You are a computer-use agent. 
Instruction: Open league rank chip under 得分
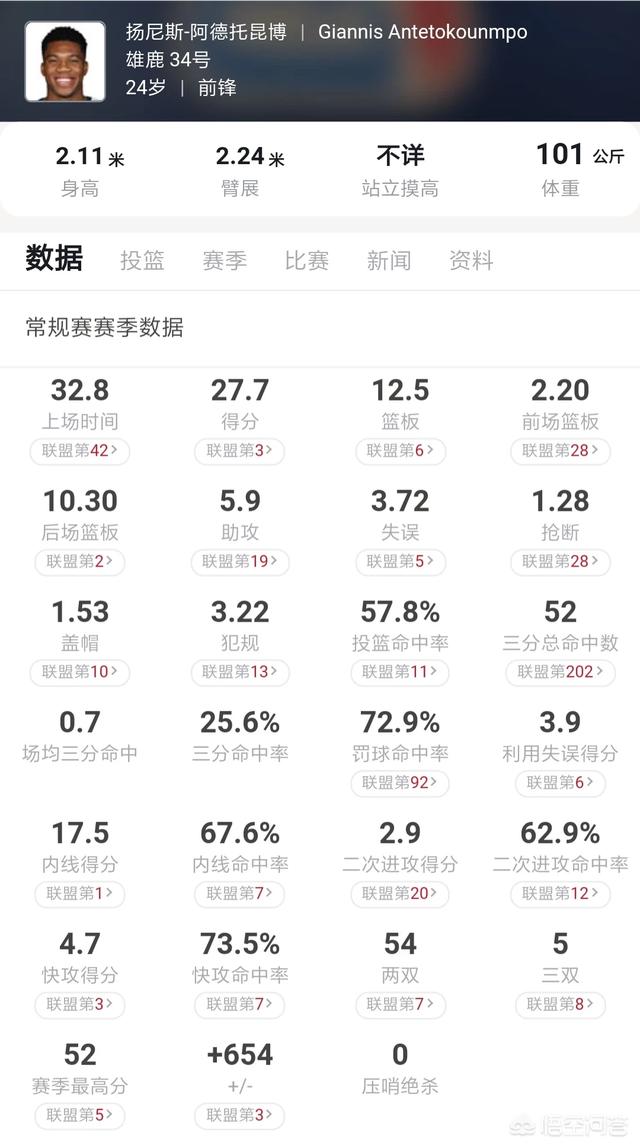pos(239,451)
